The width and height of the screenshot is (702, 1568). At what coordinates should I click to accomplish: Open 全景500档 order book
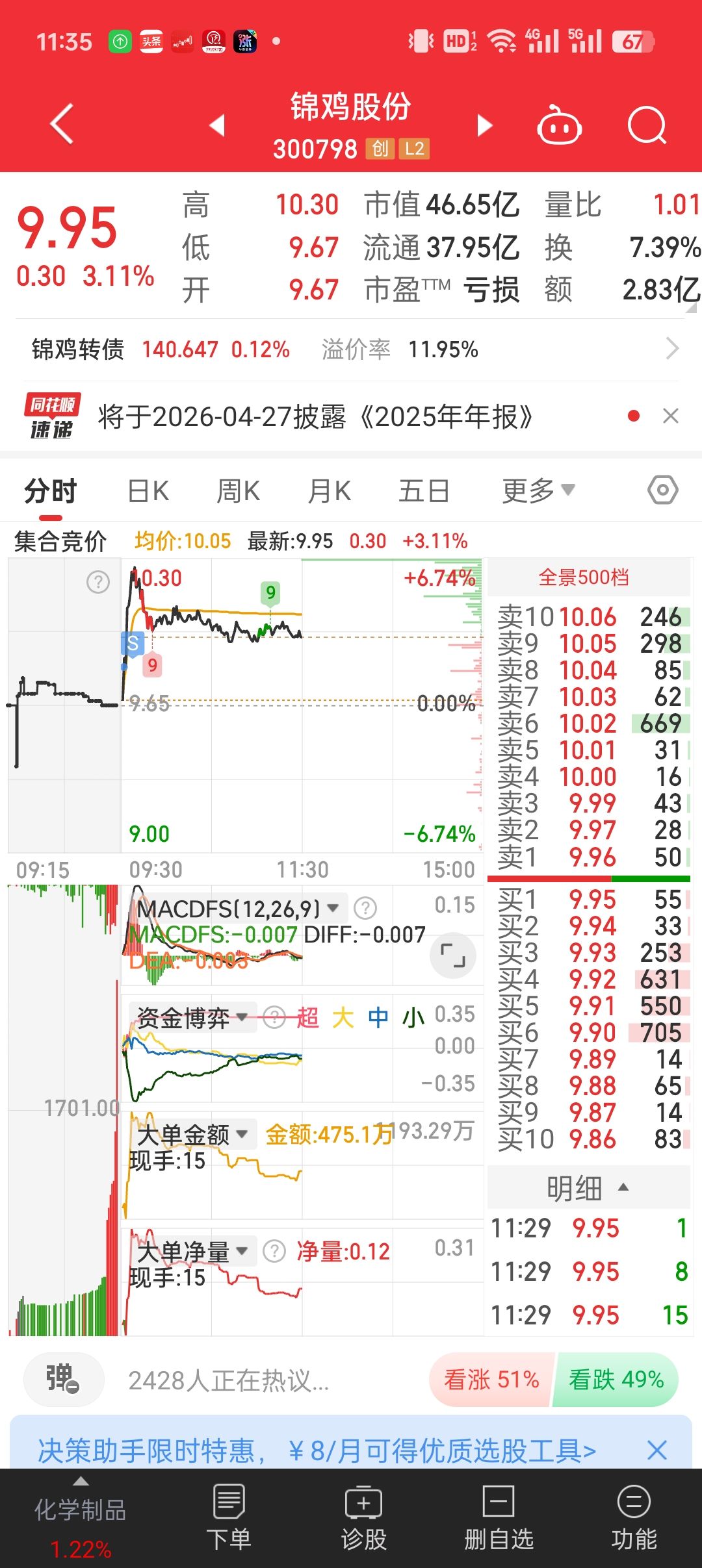[x=584, y=577]
